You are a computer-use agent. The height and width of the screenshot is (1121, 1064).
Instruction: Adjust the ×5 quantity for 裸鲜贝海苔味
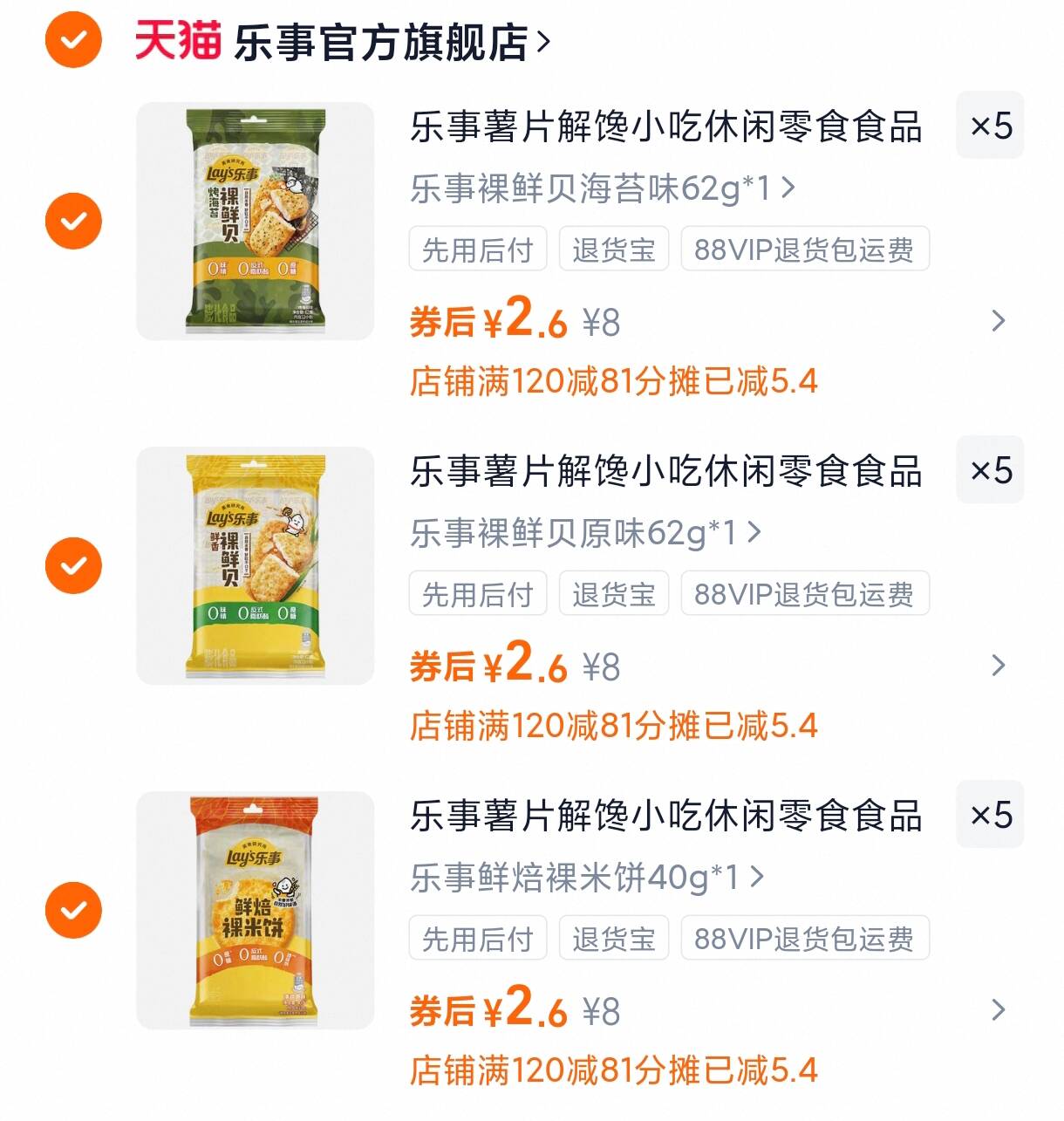[990, 126]
